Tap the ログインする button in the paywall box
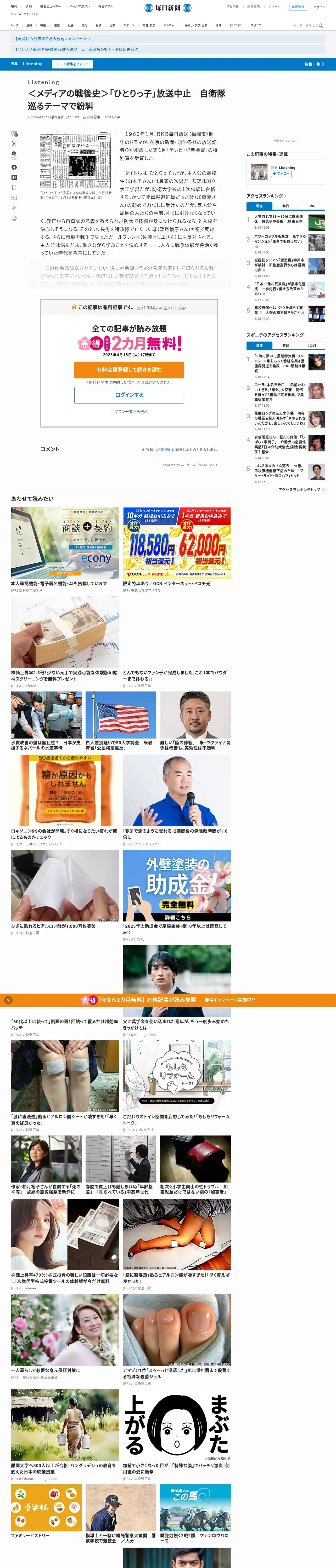Screen dimensions: 336x1568 129,395
